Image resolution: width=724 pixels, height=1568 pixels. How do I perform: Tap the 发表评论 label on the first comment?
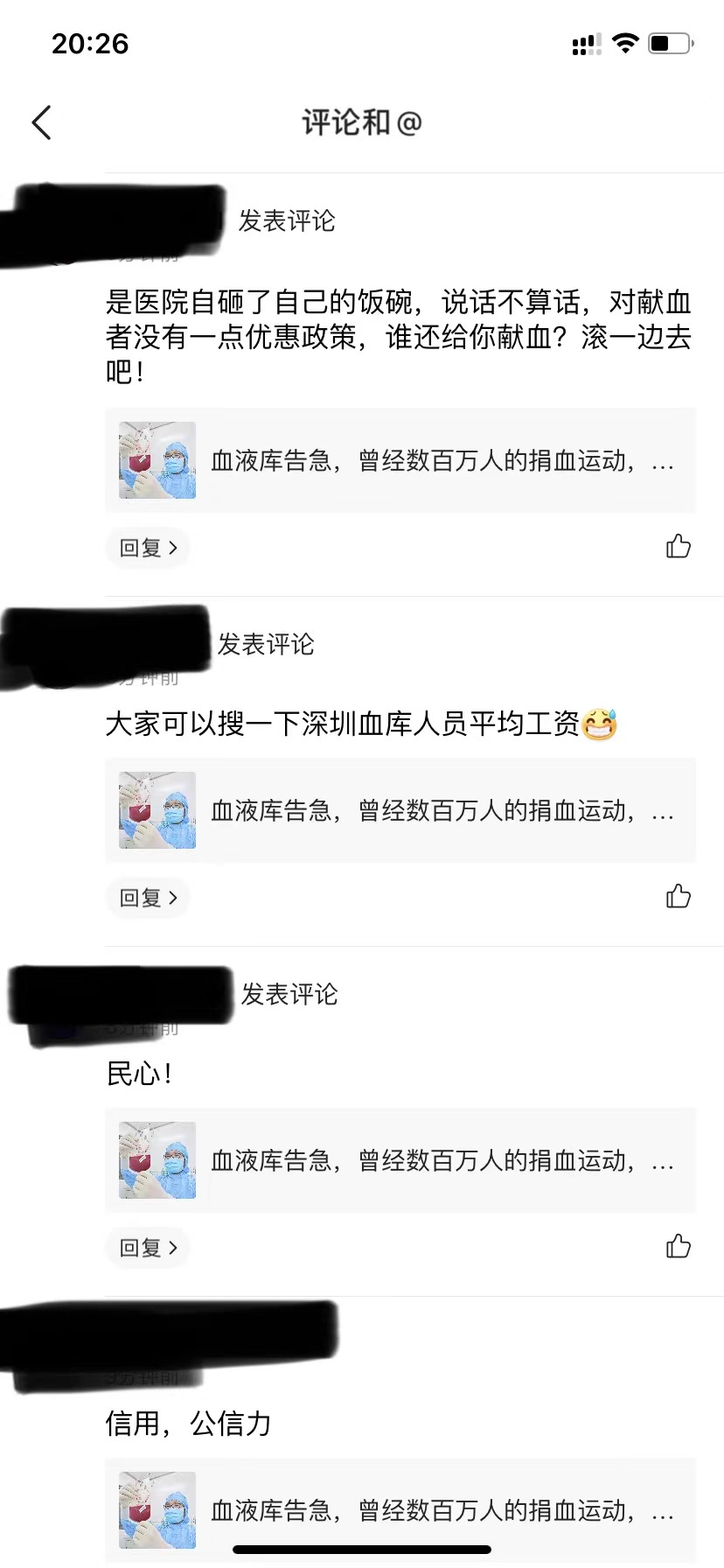coord(287,220)
